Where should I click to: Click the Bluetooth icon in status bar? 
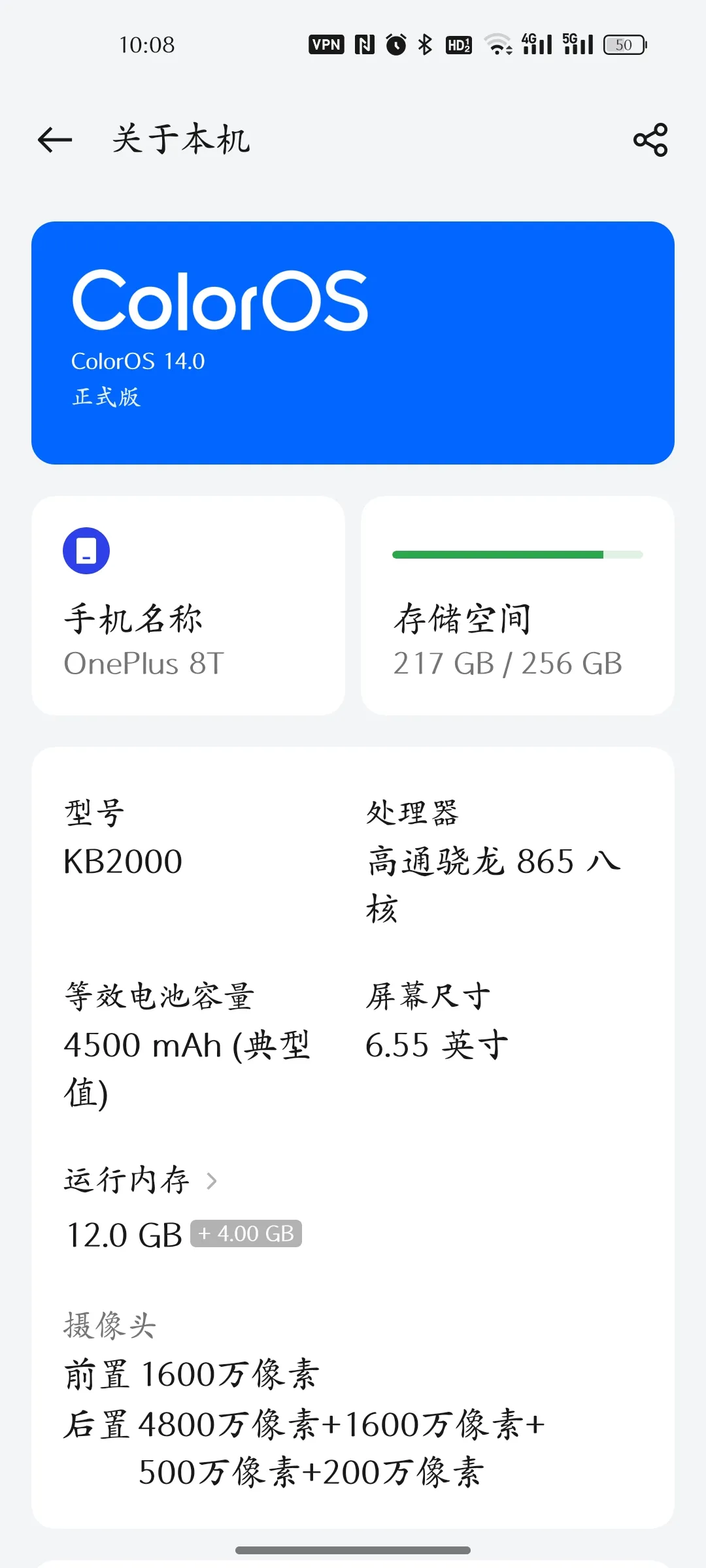[424, 44]
